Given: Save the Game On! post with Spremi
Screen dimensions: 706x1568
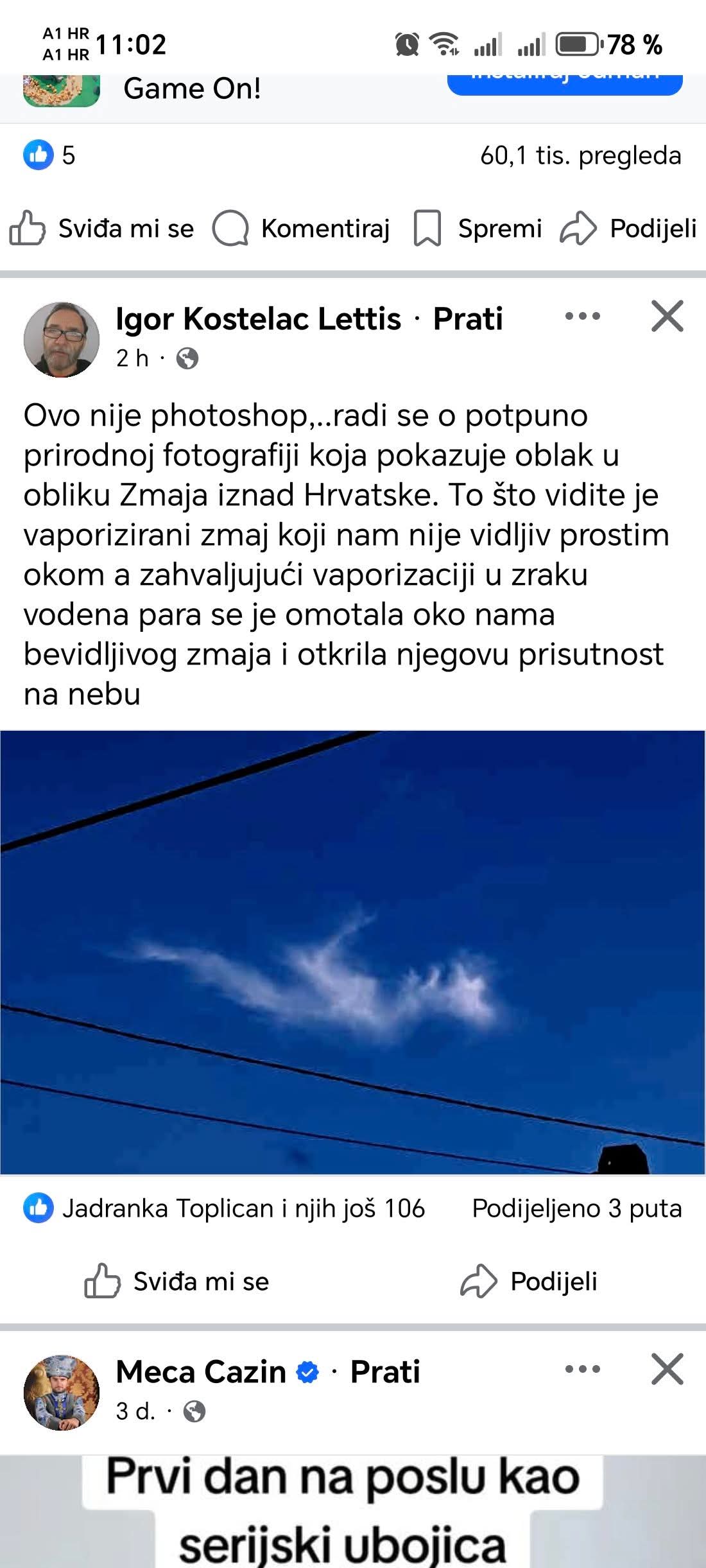Looking at the screenshot, I should click(478, 229).
